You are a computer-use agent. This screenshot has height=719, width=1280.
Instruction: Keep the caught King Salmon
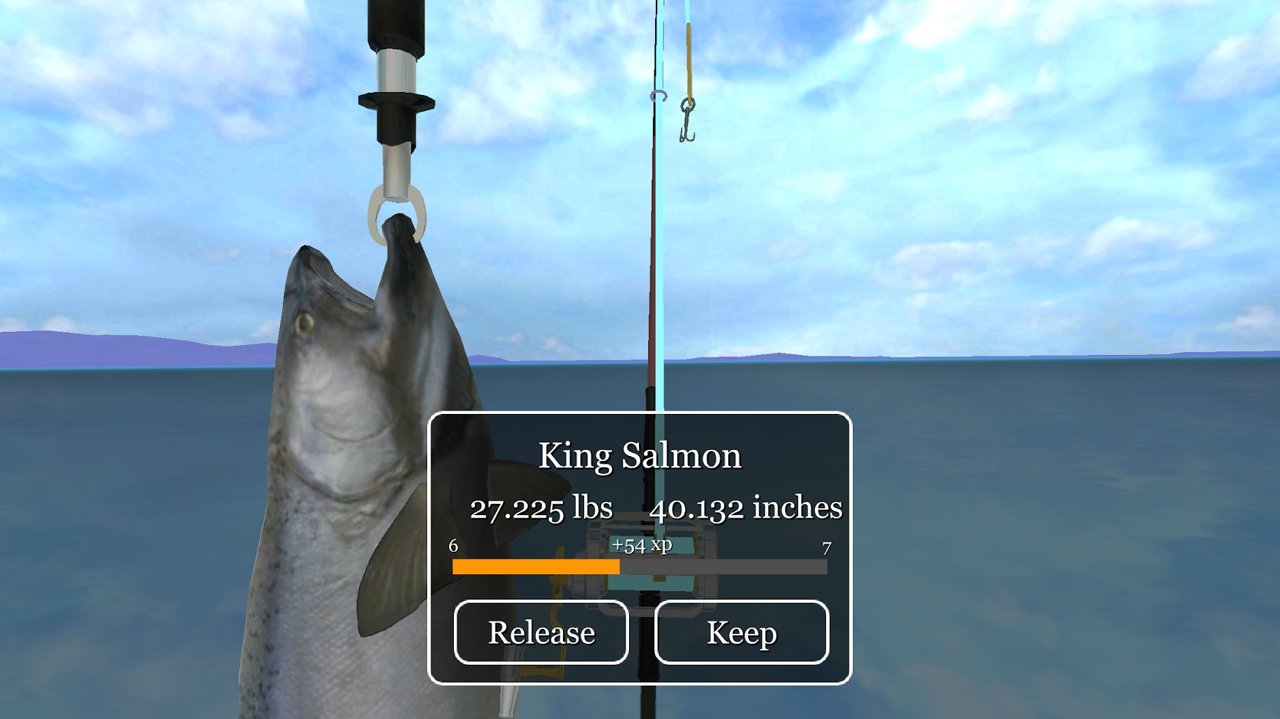[x=741, y=632]
